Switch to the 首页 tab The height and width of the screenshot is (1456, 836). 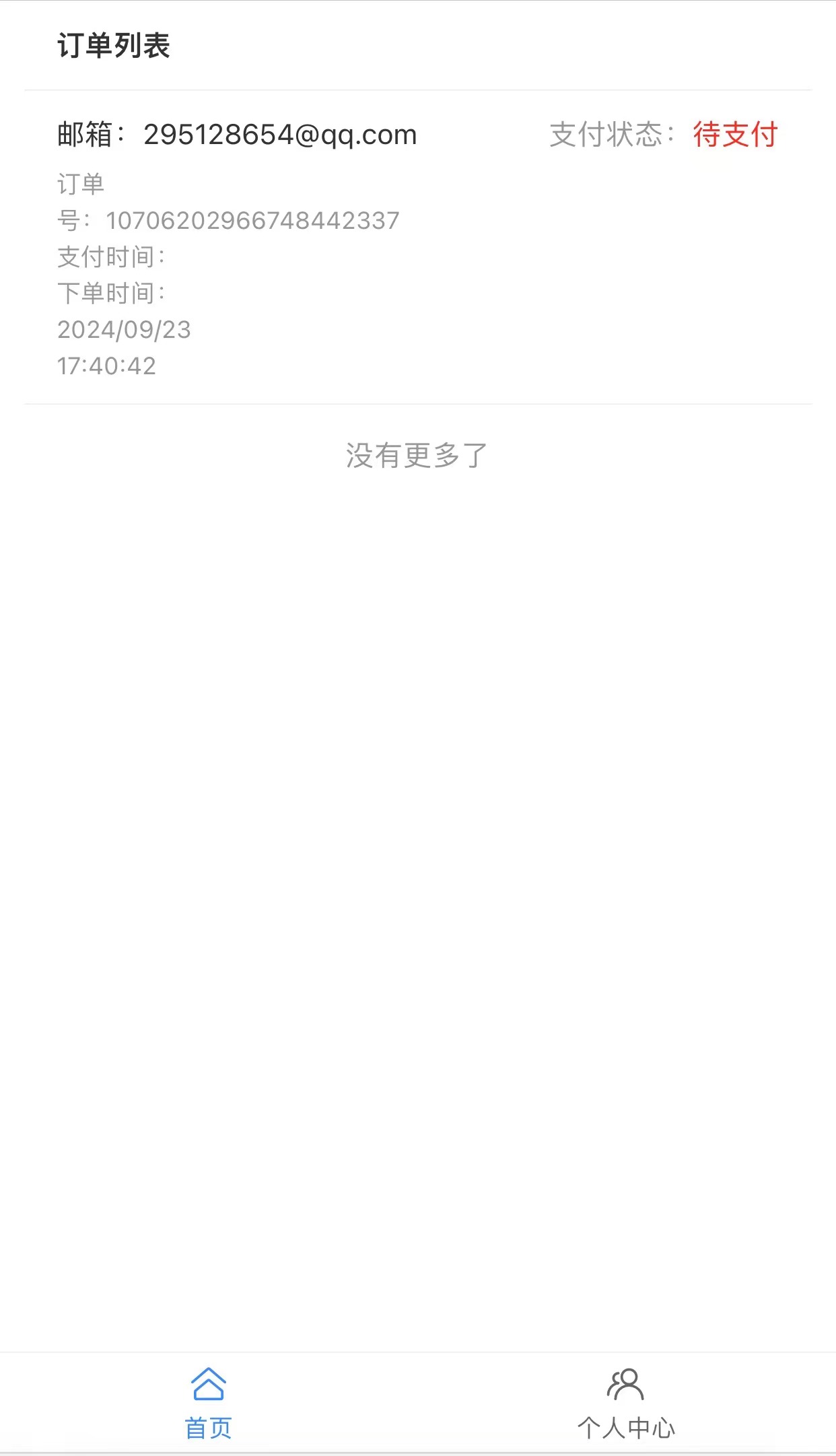tap(209, 1403)
